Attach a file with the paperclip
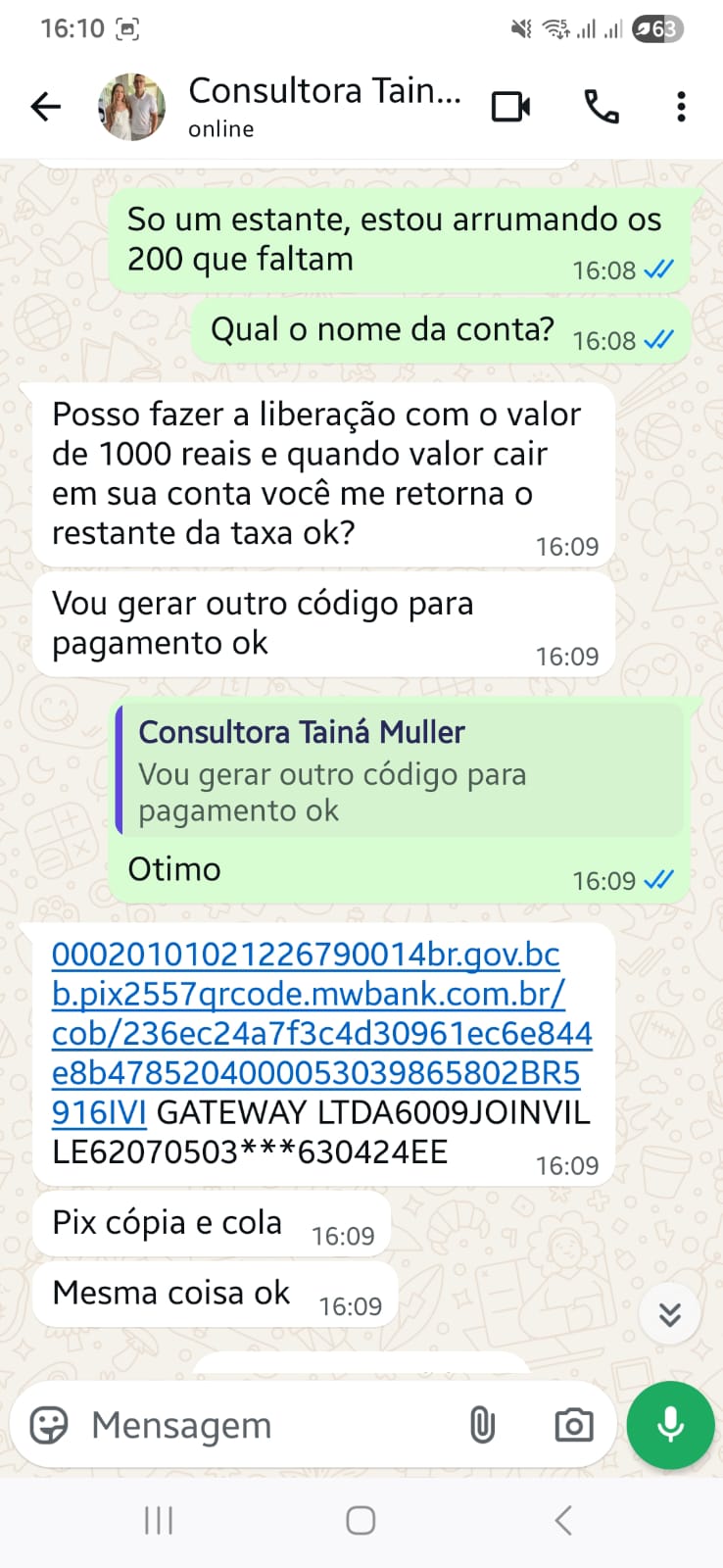723x1568 pixels. pos(482,1425)
